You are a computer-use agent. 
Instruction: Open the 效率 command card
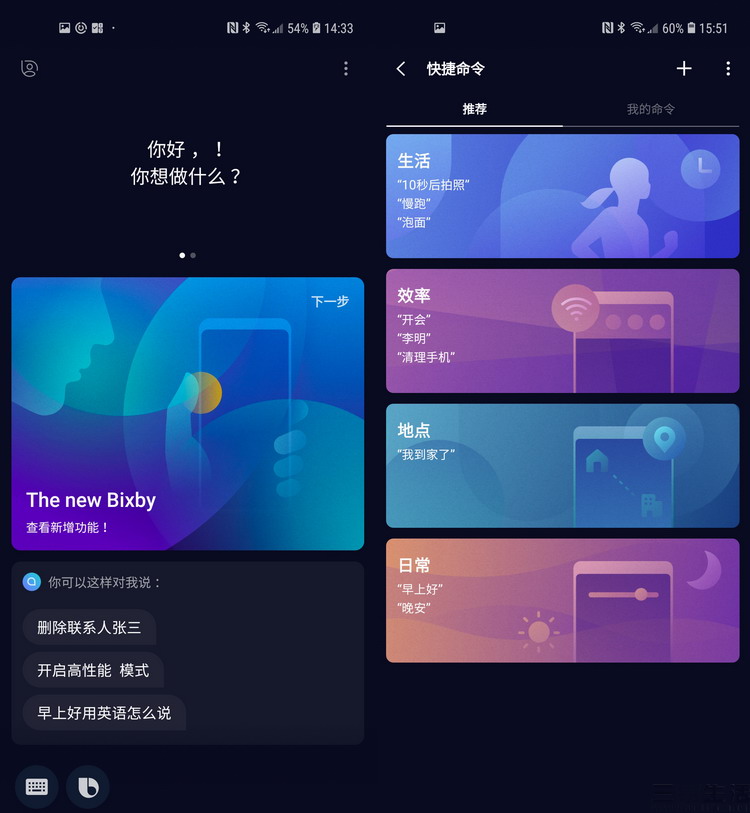point(562,331)
